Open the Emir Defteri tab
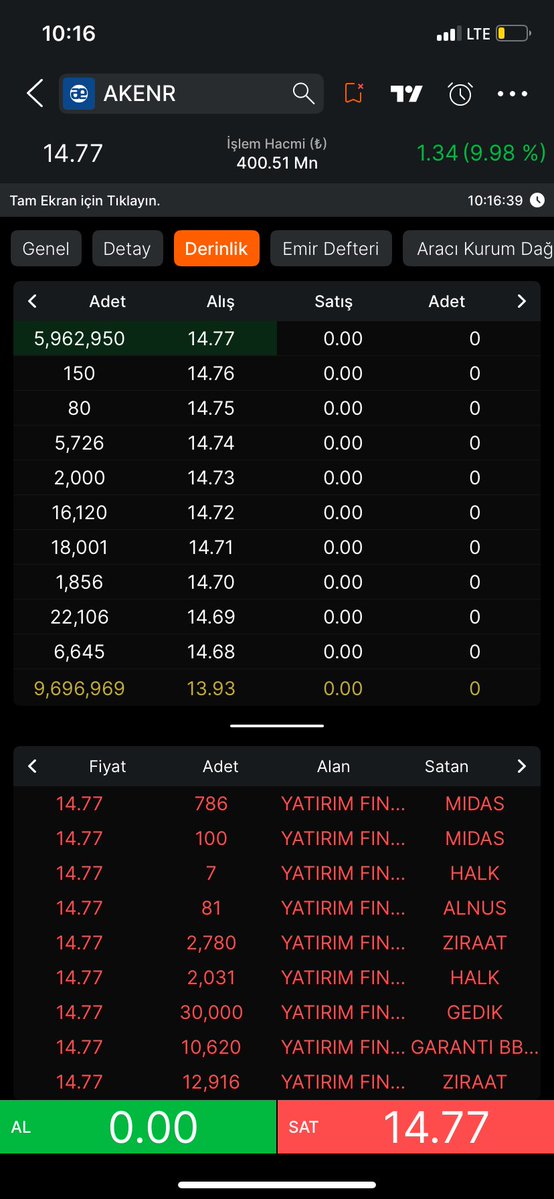Viewport: 554px width, 1199px height. pos(331,249)
